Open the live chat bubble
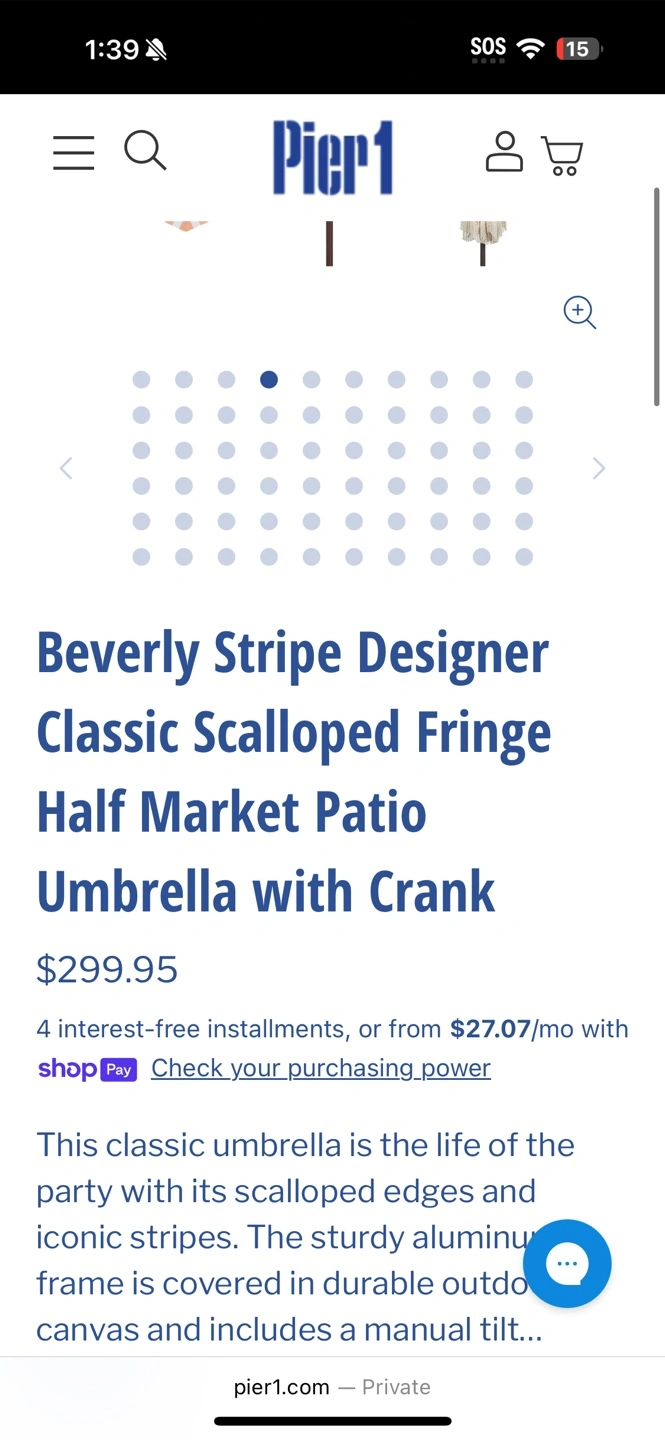The height and width of the screenshot is (1440, 665). (x=567, y=1264)
